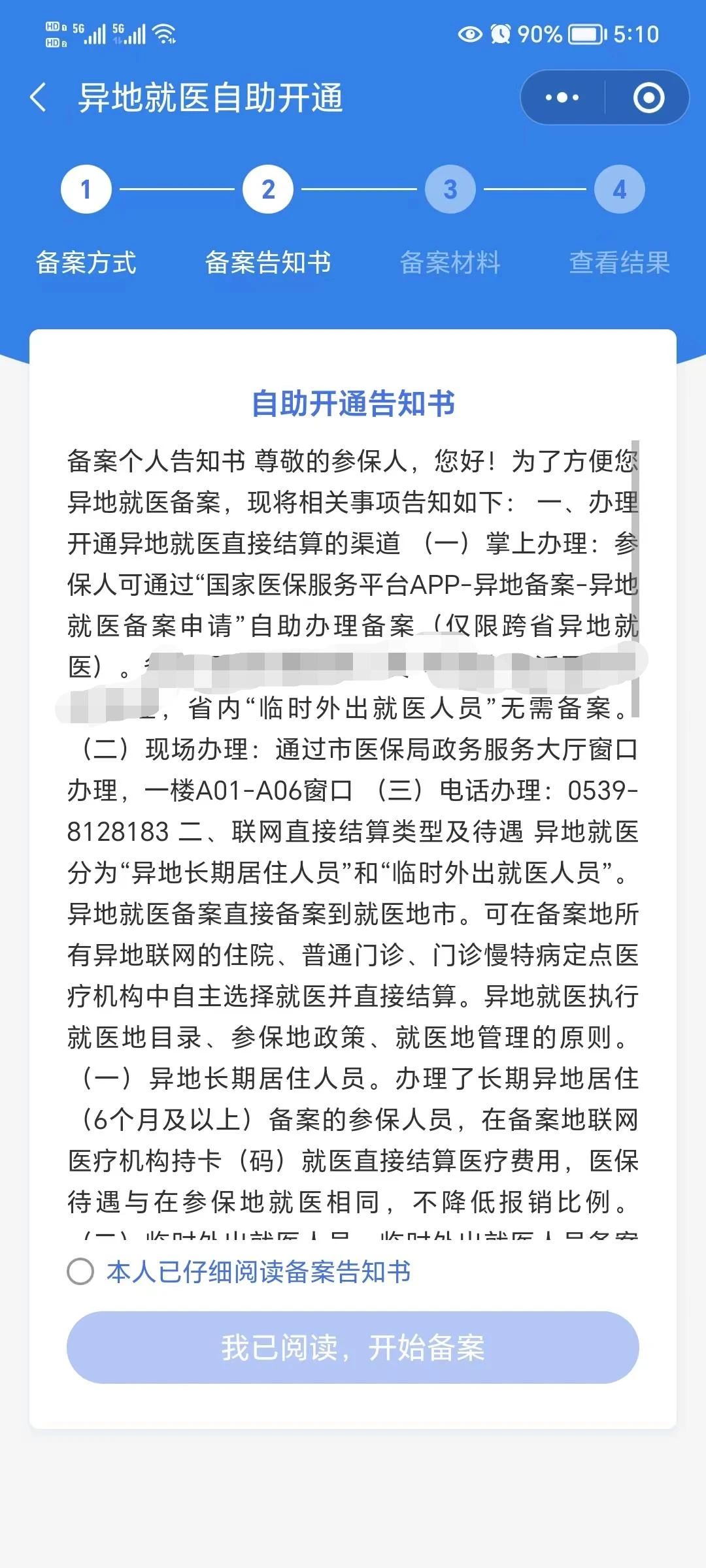706x1568 pixels.
Task: Close the mini program with the circle icon
Action: (648, 98)
